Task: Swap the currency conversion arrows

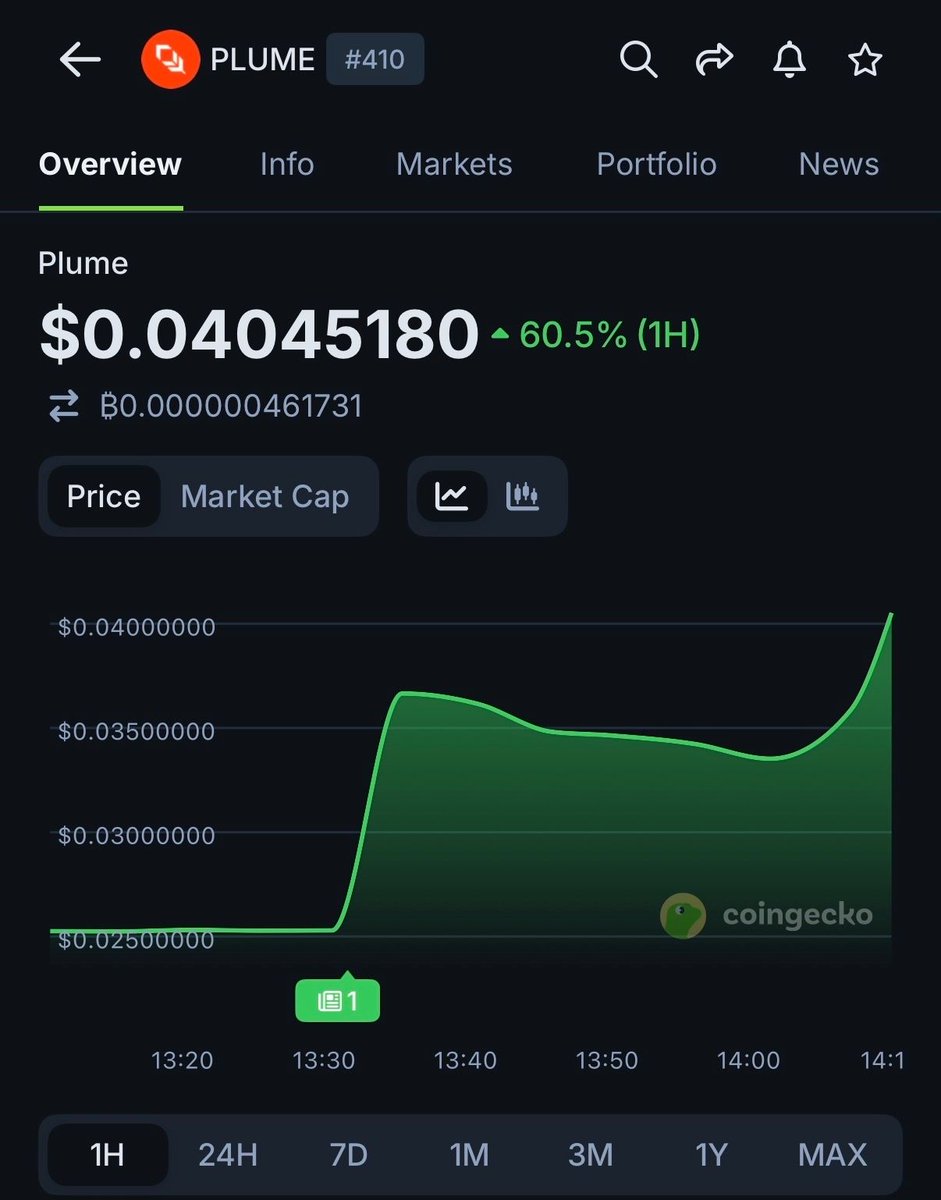Action: (x=64, y=406)
